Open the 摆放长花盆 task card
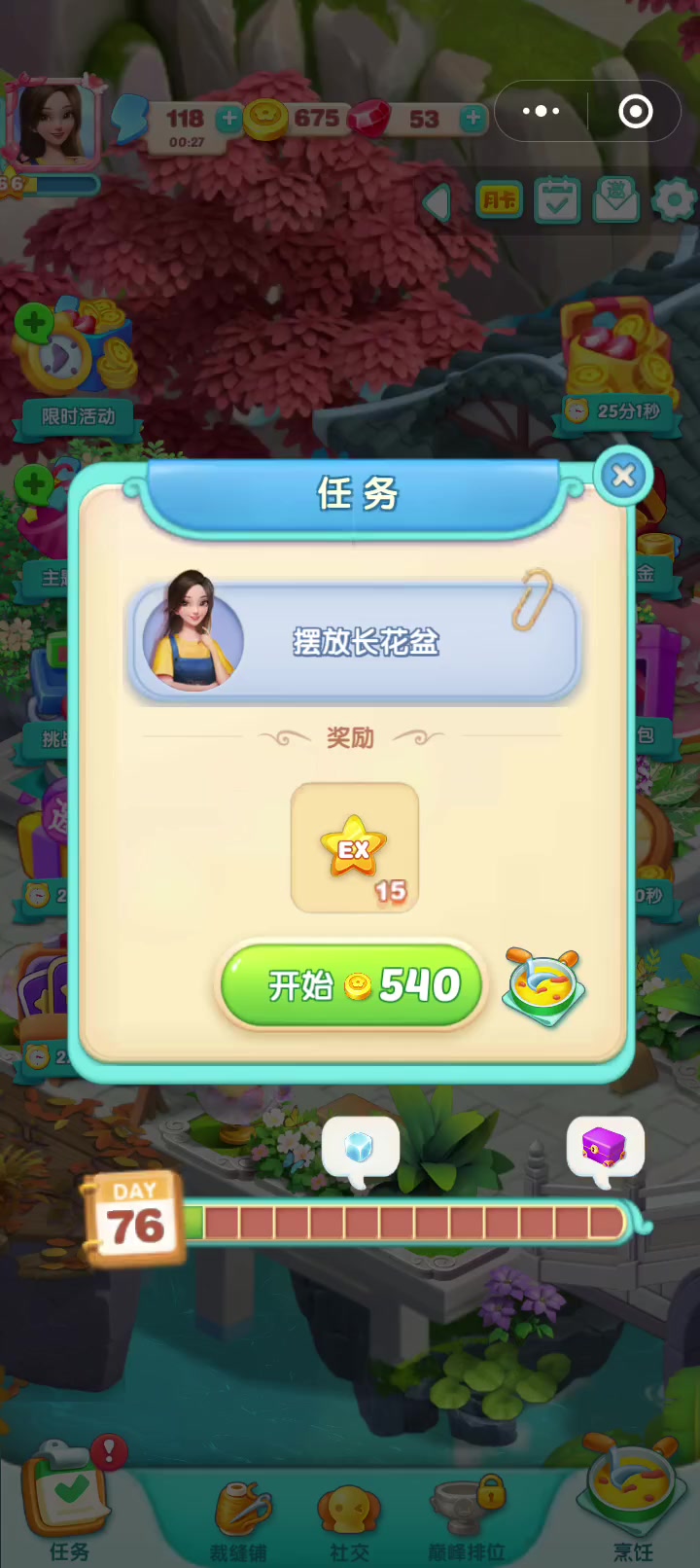 coord(355,641)
